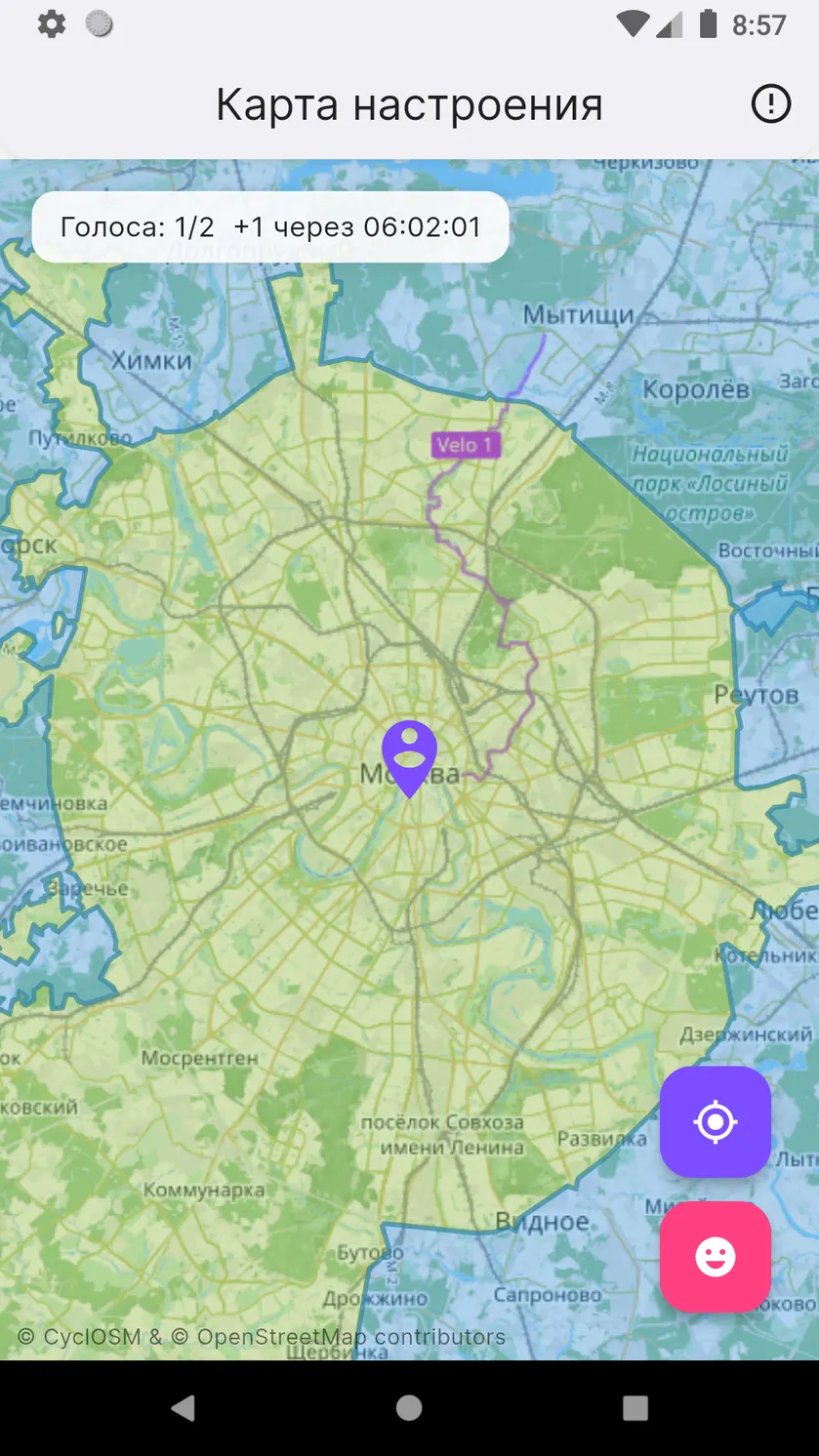
Task: Open recent apps from navigation bar
Action: click(635, 1407)
